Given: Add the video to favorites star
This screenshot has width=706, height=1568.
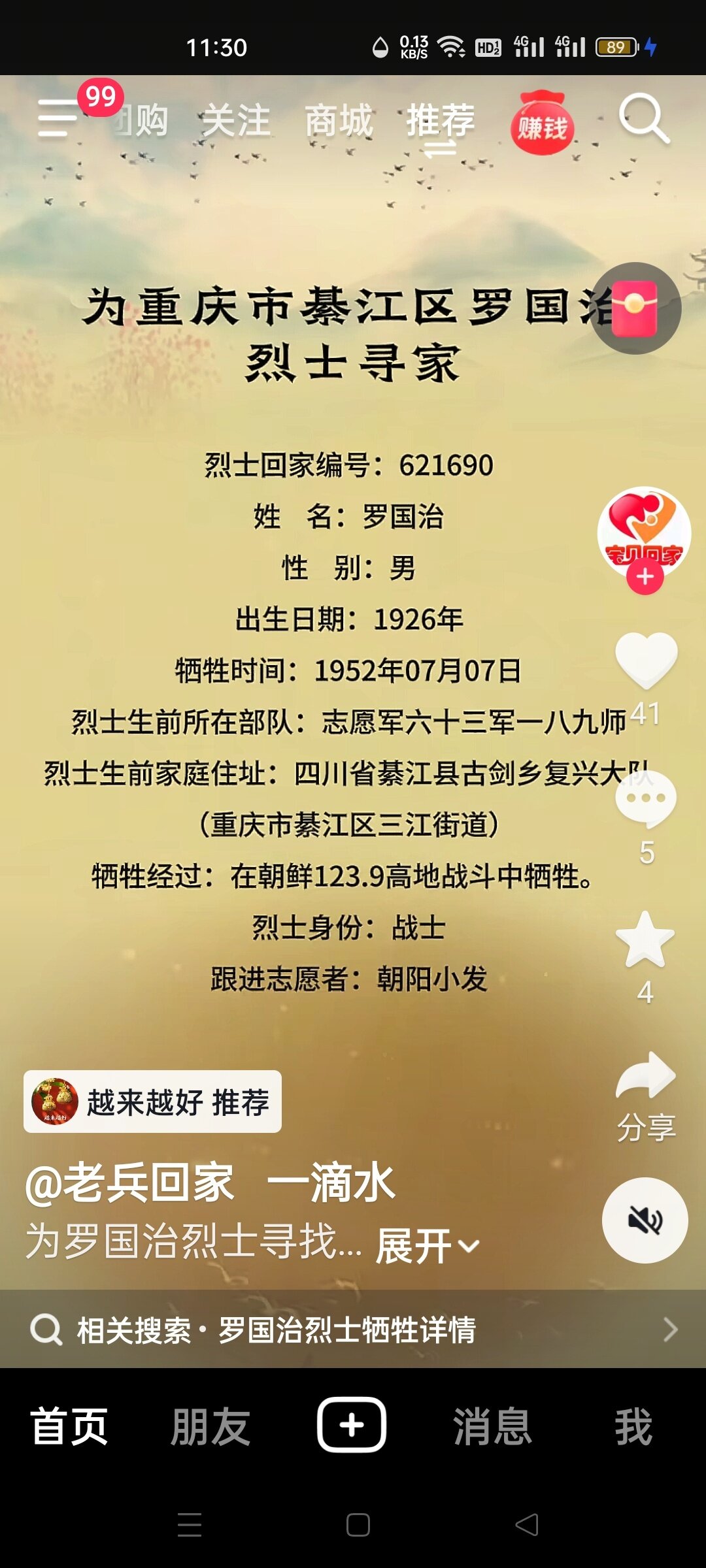Looking at the screenshot, I should [x=645, y=939].
